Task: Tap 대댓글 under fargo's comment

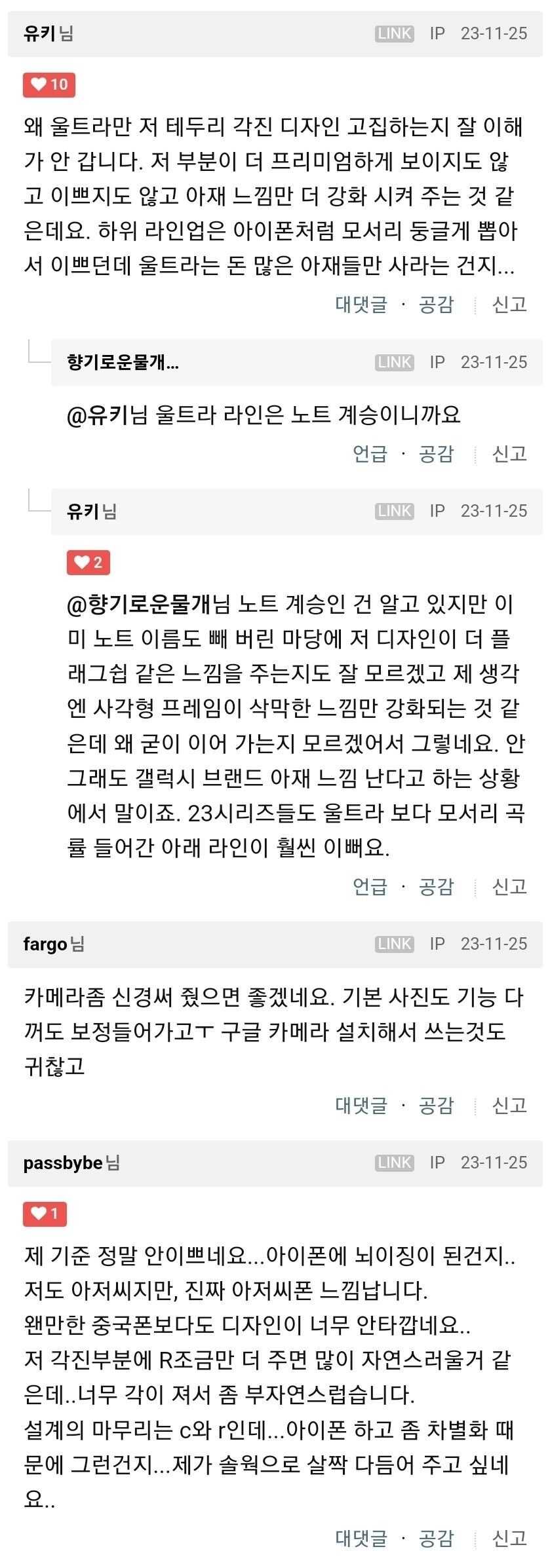Action: coord(361,1105)
